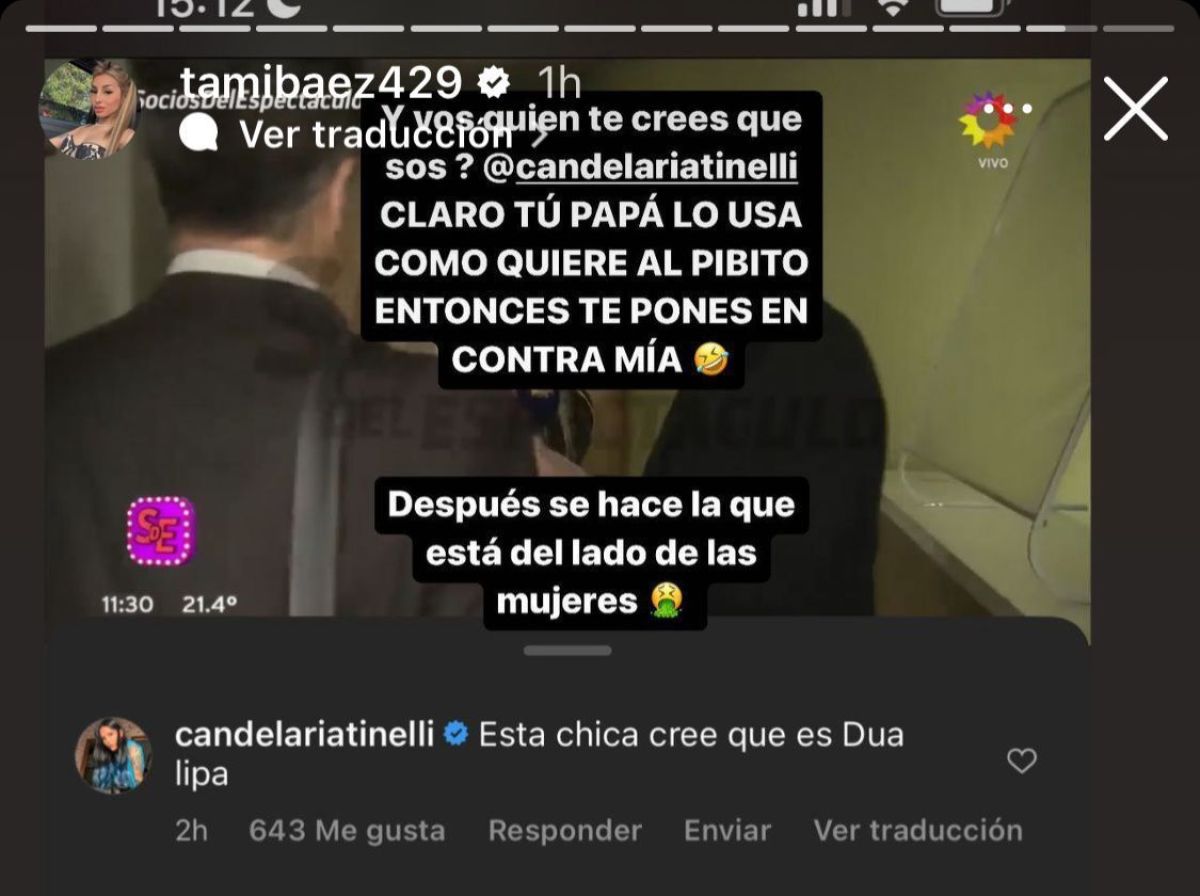Viewport: 1200px width, 896px height.
Task: Tap the tamibaez429 username
Action: click(320, 82)
